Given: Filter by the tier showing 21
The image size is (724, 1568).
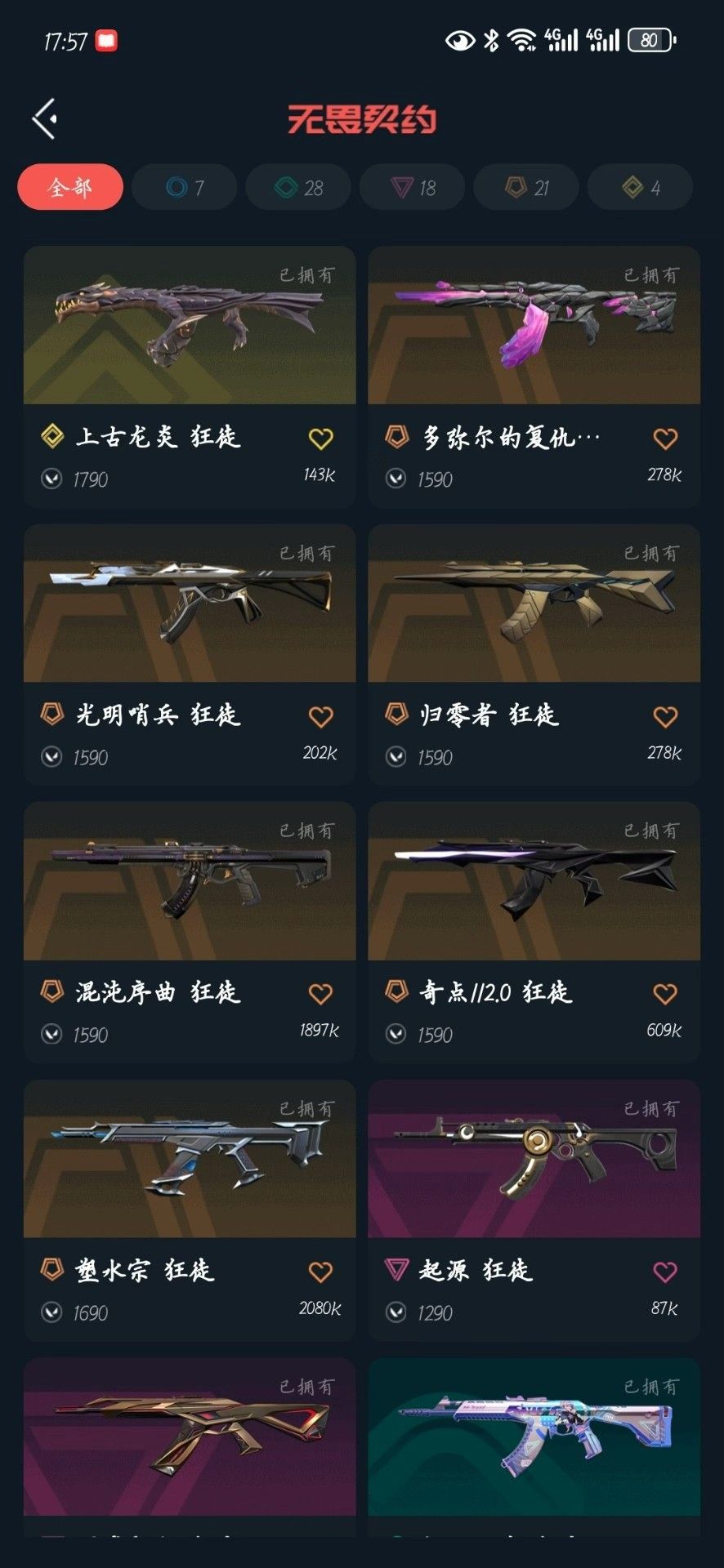Looking at the screenshot, I should [x=526, y=187].
